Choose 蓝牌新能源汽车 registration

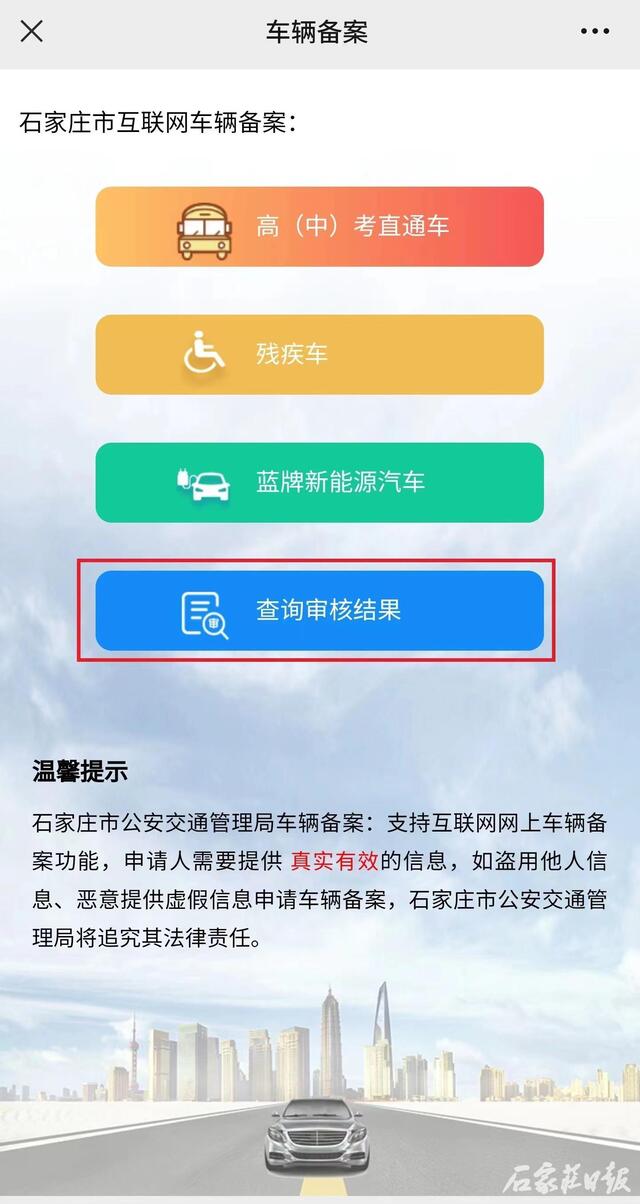[319, 482]
